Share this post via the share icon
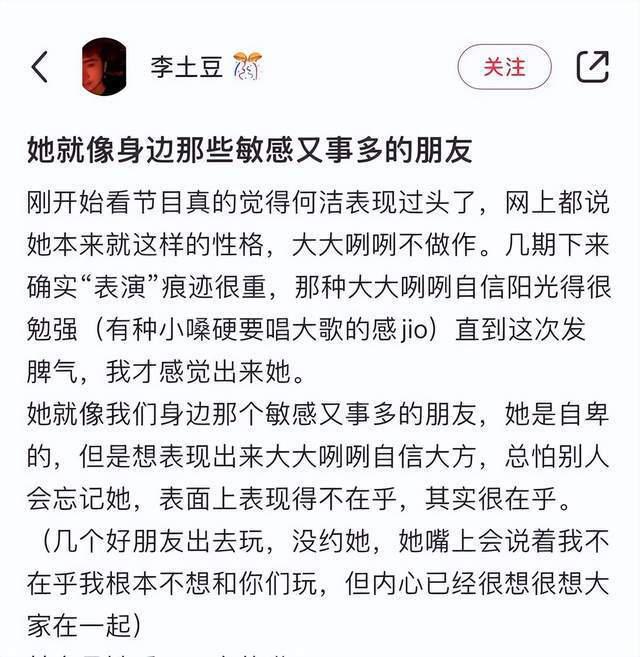 593,67
